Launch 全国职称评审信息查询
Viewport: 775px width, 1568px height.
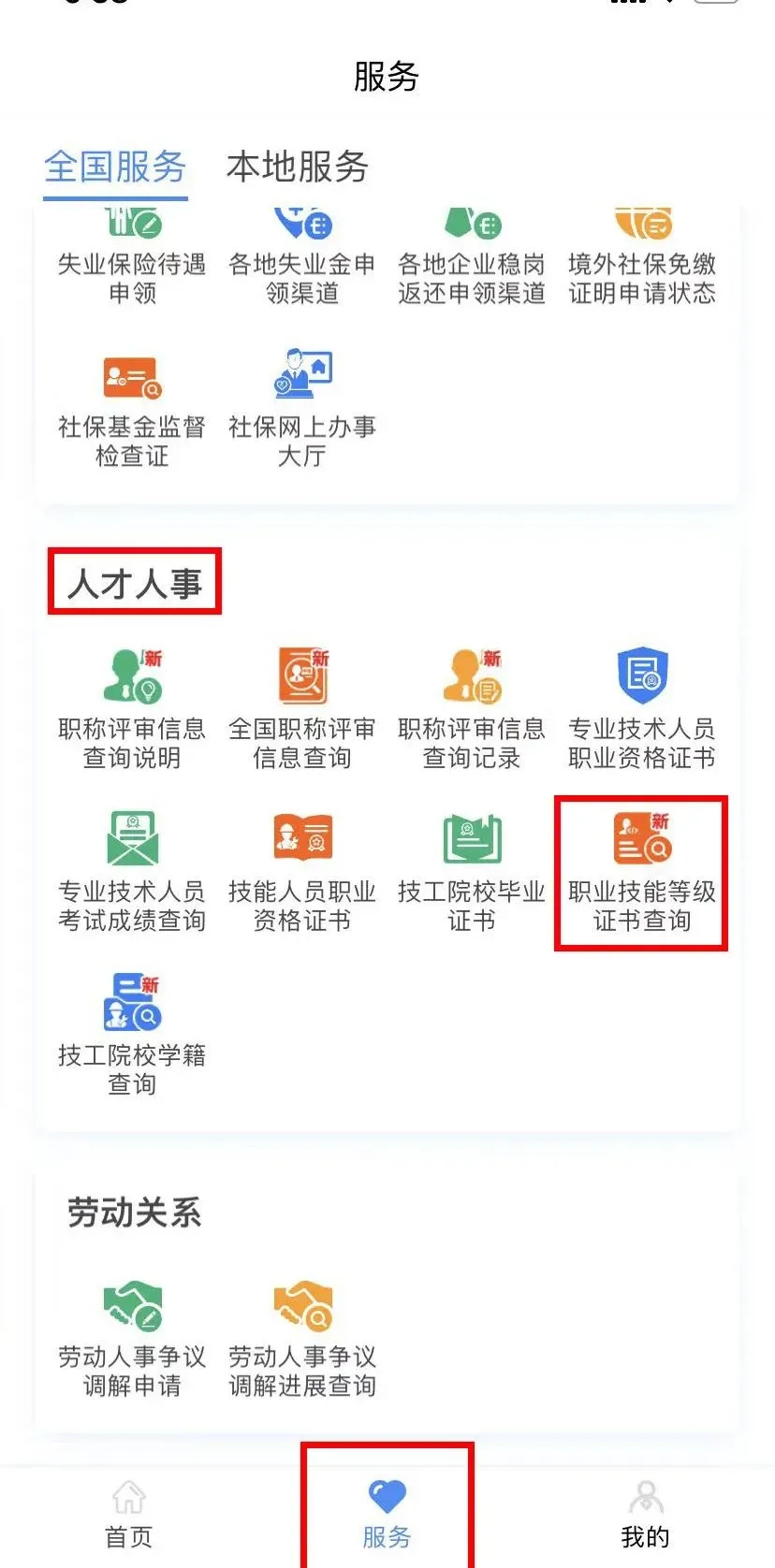[x=301, y=706]
